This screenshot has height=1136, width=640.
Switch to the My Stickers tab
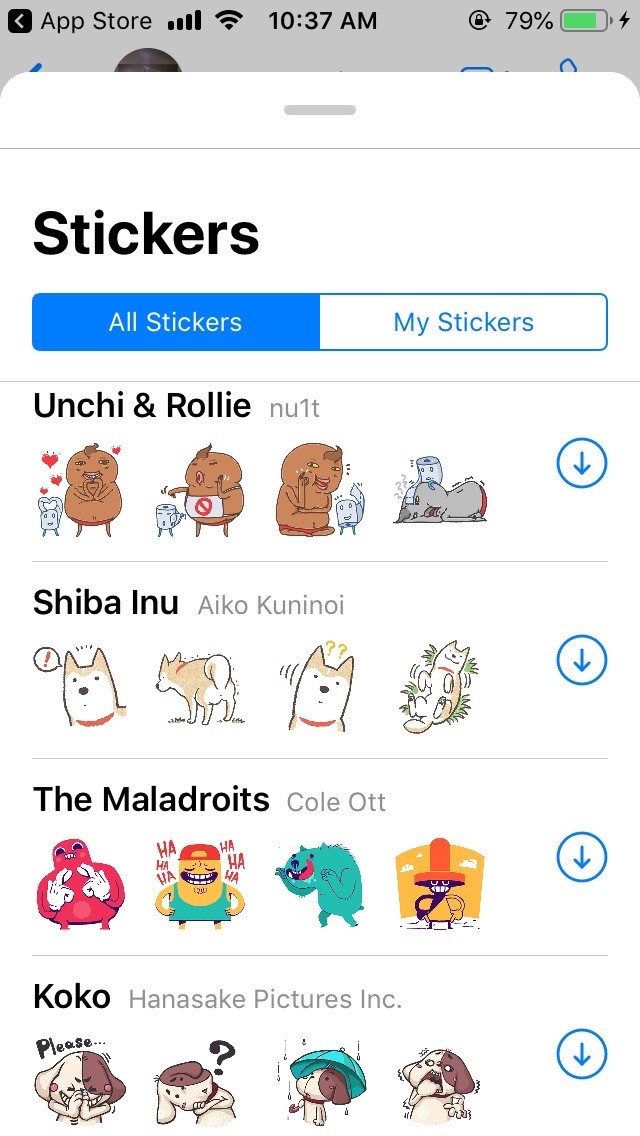(463, 322)
